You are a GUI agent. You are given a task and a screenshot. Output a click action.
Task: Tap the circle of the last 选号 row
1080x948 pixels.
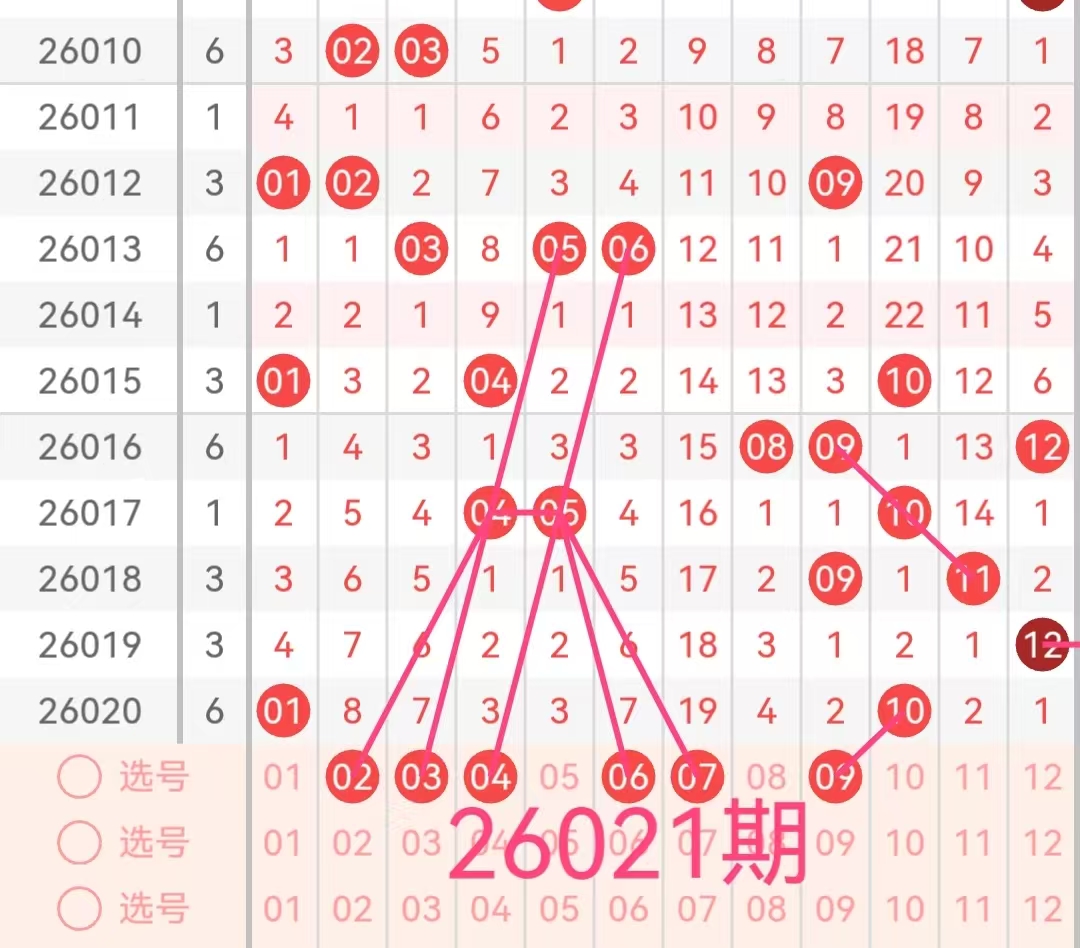[79, 909]
